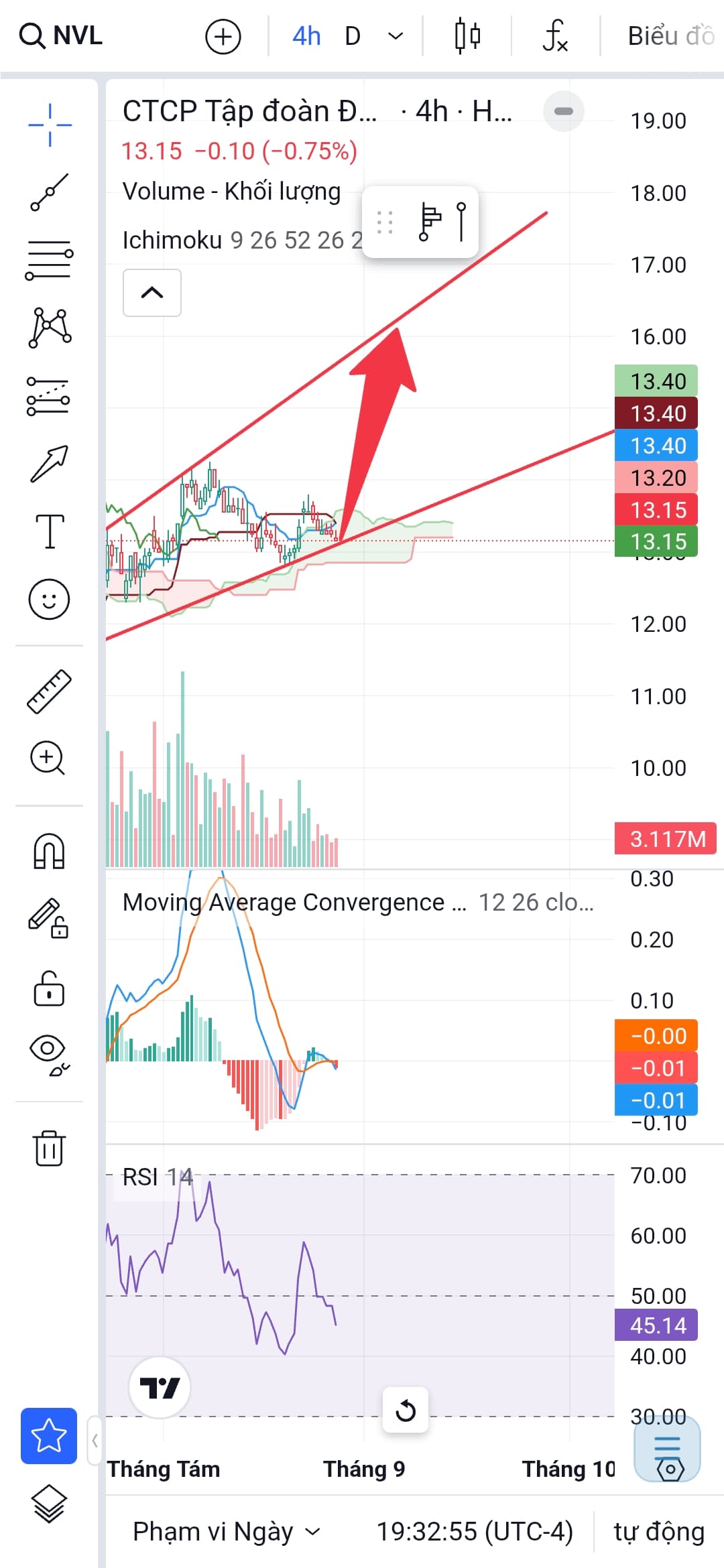Select the 4h timeframe
The image size is (724, 1568).
point(306,36)
